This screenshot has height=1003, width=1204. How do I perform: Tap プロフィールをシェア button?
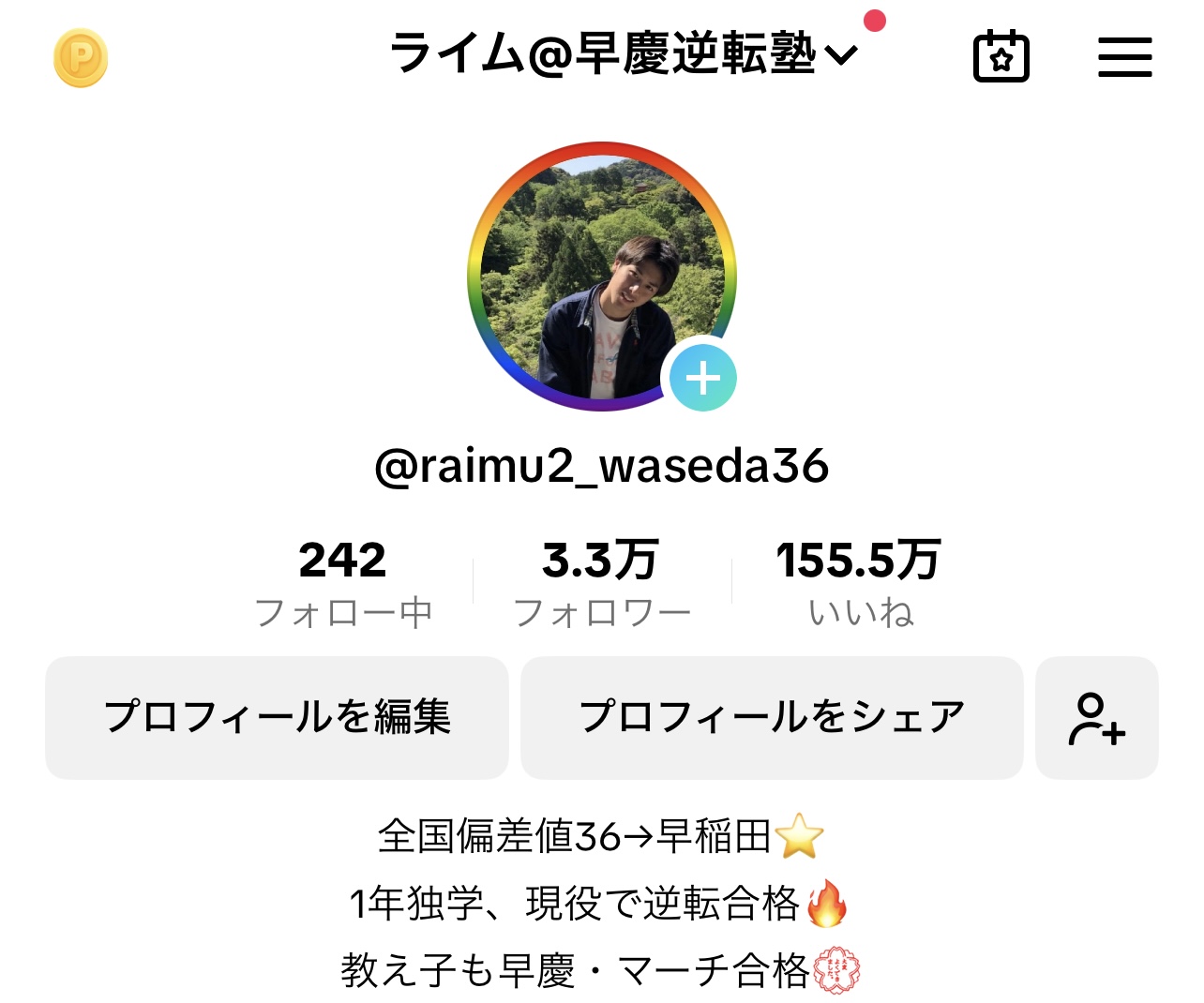click(x=771, y=717)
